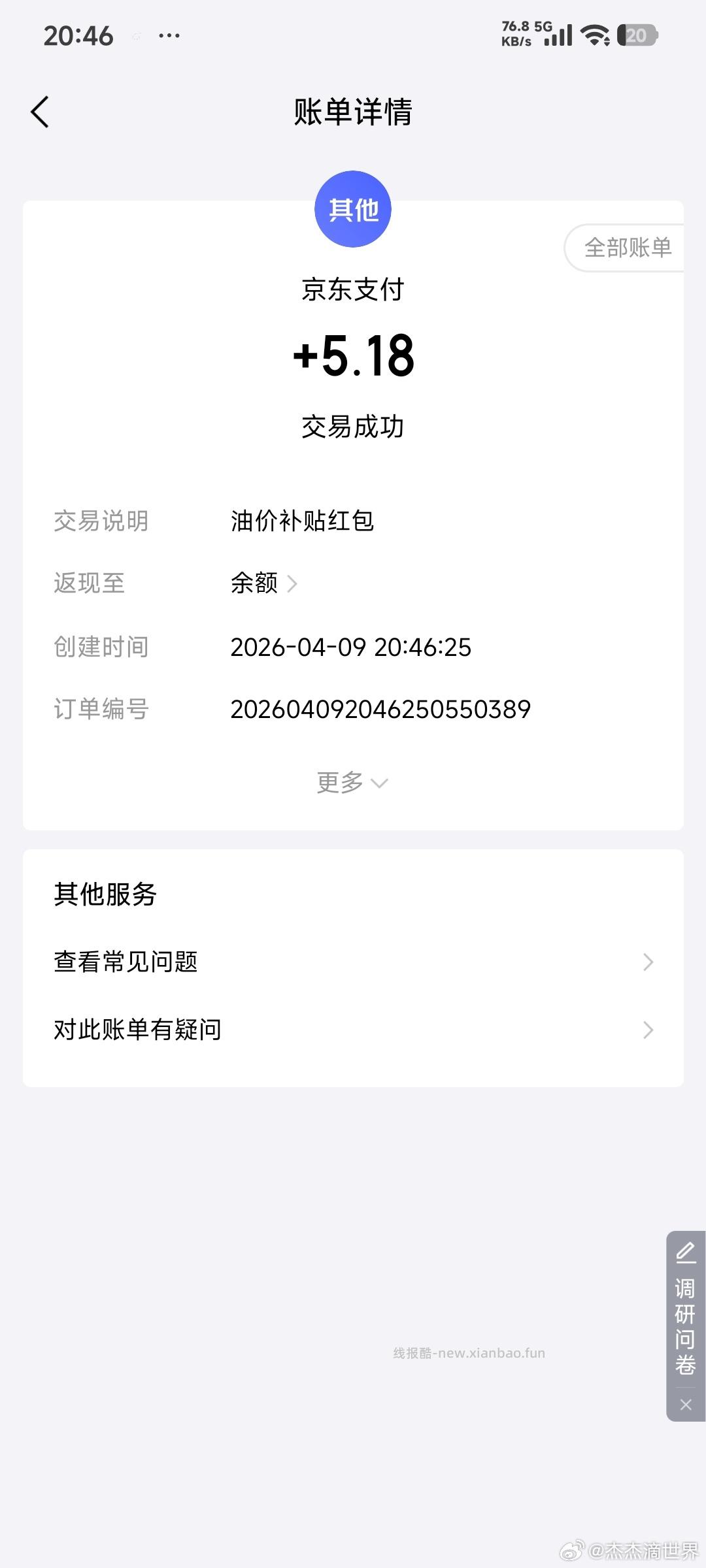Open 全部账单 to view all bills
706x1568 pixels.
tap(628, 248)
